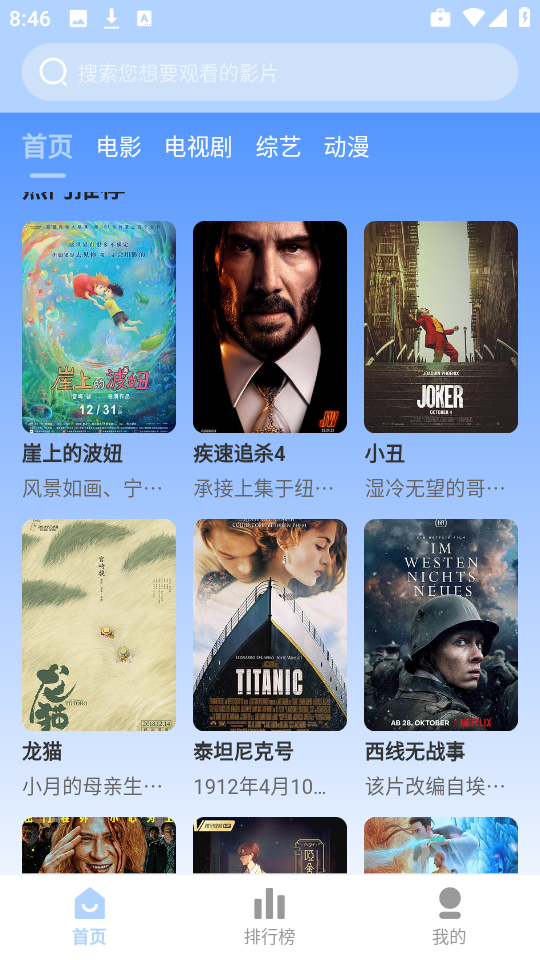Open the 我的 bottom tab
Image resolution: width=540 pixels, height=960 pixels.
pos(449,917)
